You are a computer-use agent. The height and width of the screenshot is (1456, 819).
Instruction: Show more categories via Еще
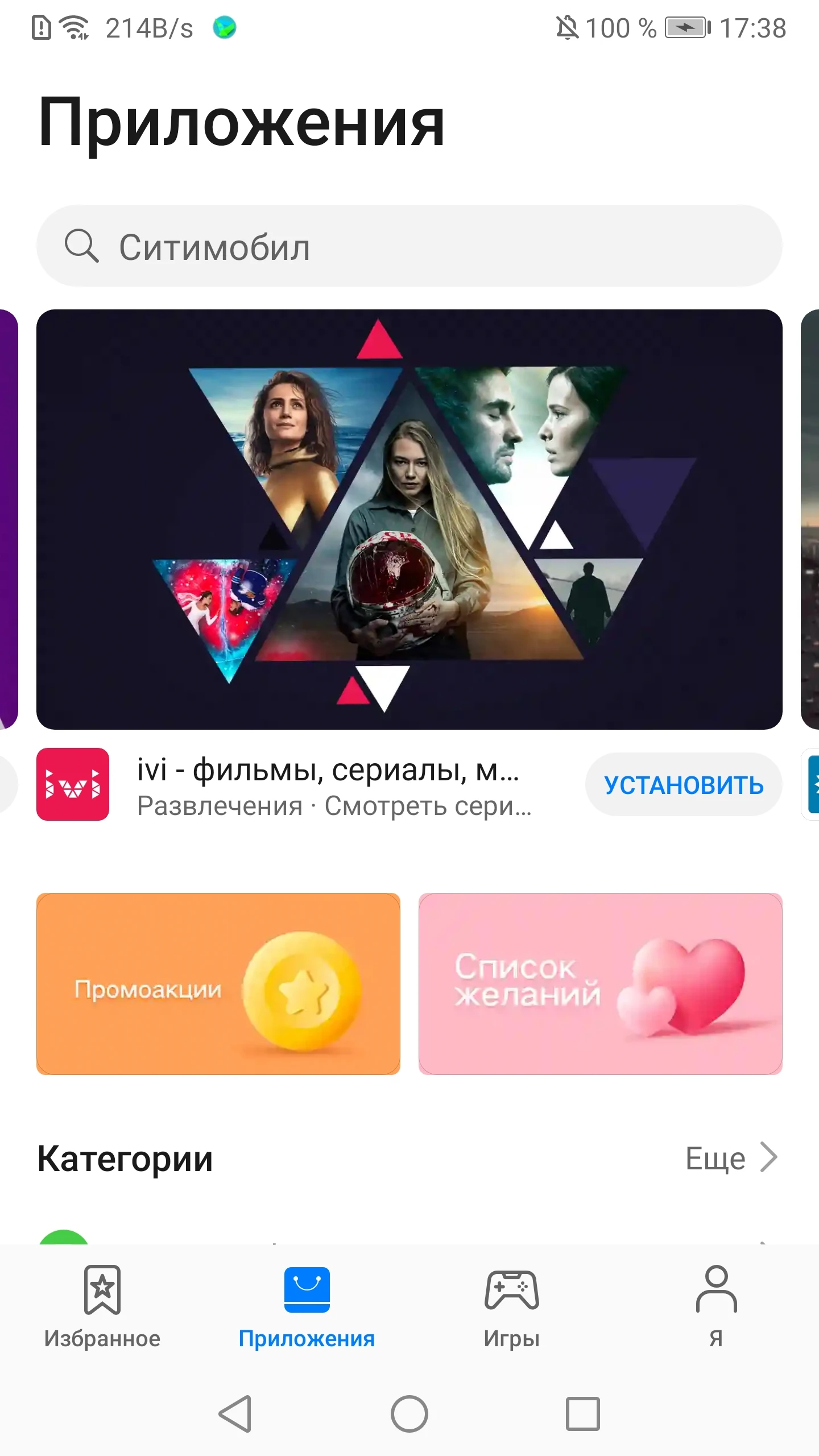point(731,1158)
